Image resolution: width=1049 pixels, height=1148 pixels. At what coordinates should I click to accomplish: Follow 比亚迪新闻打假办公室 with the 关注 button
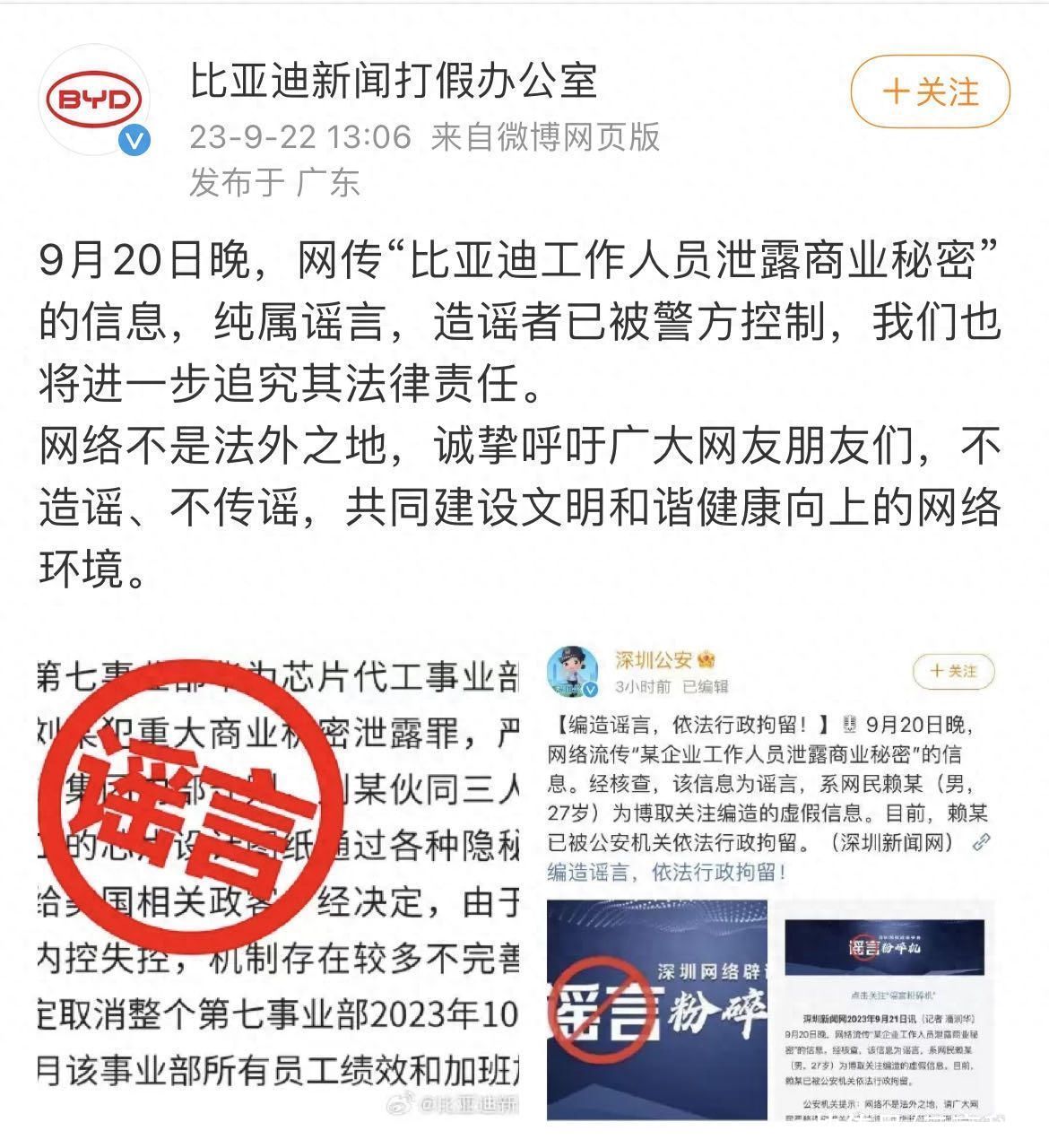pos(930,91)
